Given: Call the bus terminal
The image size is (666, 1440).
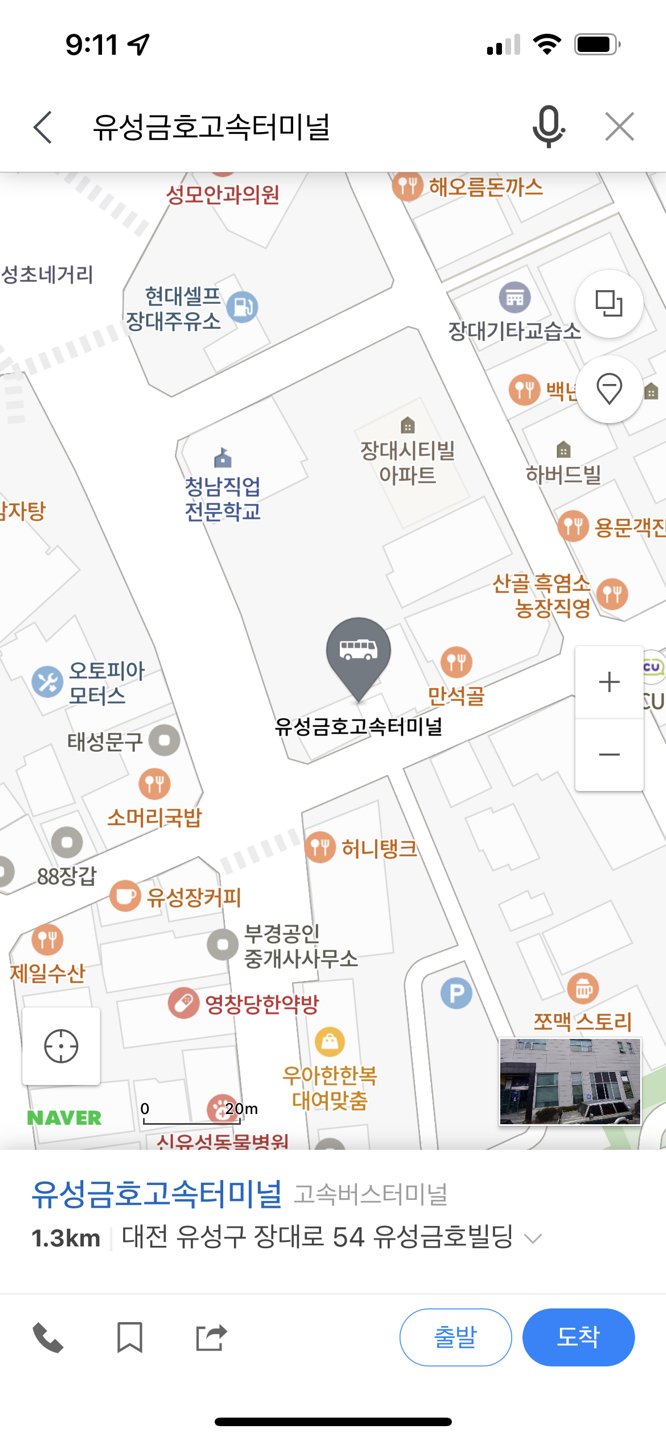Looking at the screenshot, I should click(47, 1337).
